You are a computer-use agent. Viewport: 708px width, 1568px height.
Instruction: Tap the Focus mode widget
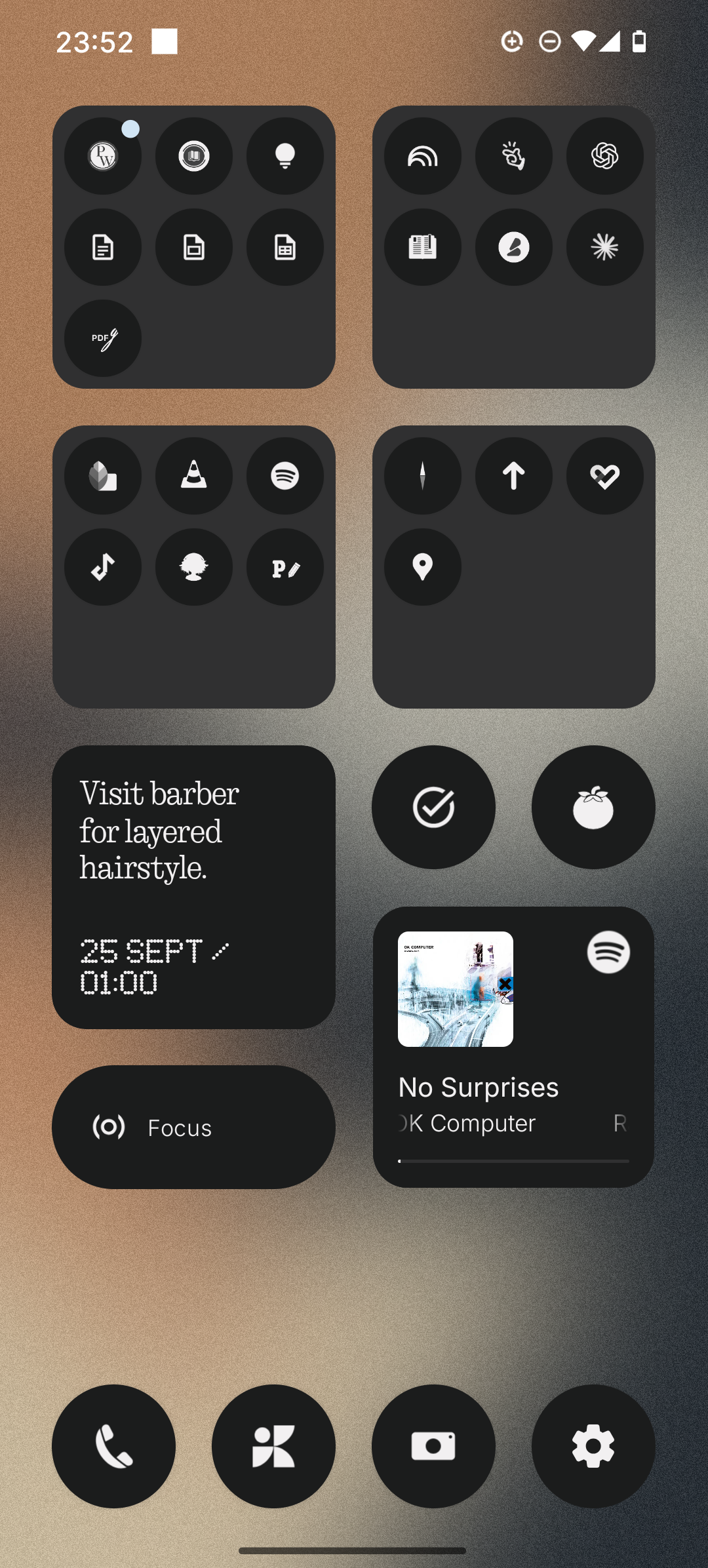(193, 1127)
